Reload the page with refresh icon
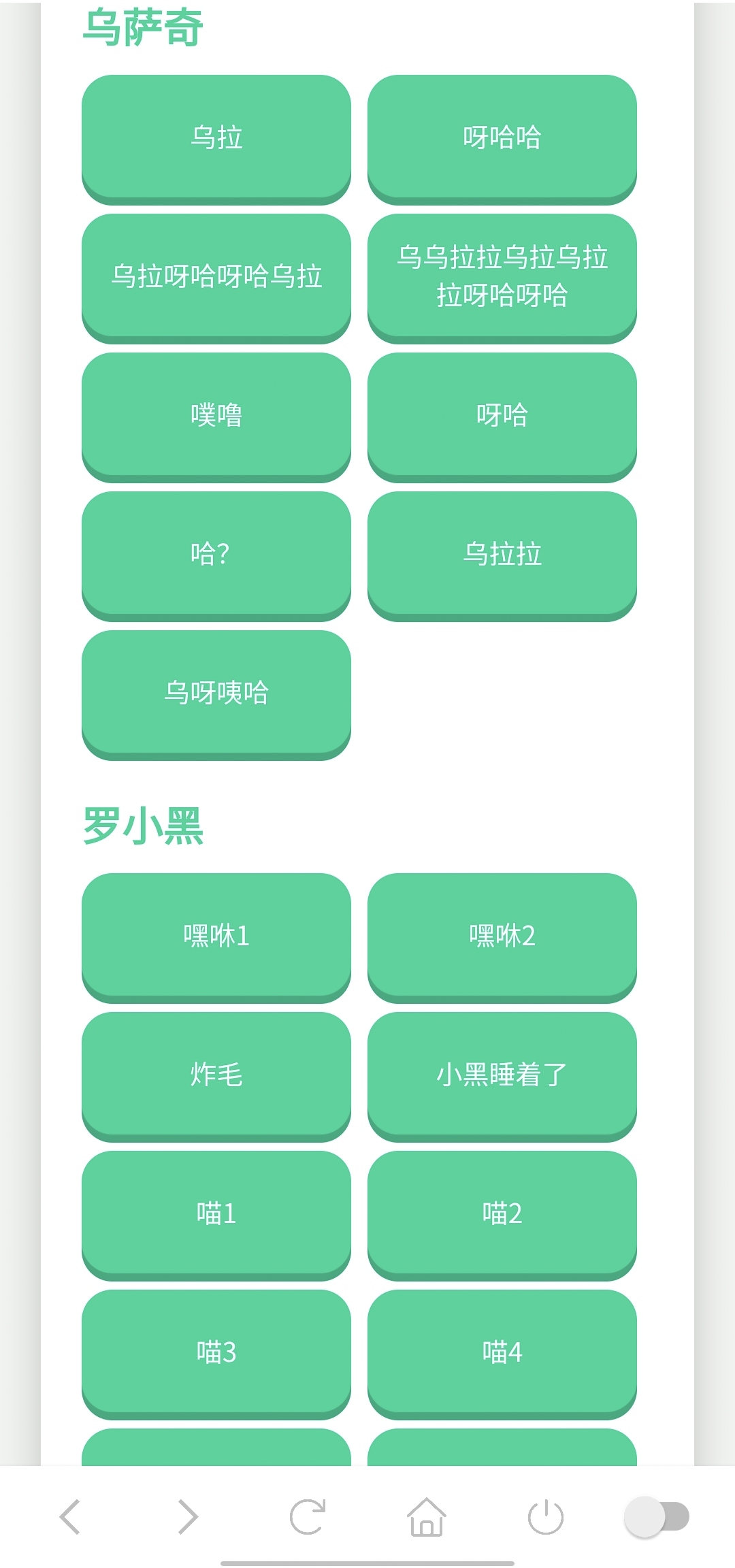This screenshot has width=735, height=1568. pyautogui.click(x=307, y=1516)
